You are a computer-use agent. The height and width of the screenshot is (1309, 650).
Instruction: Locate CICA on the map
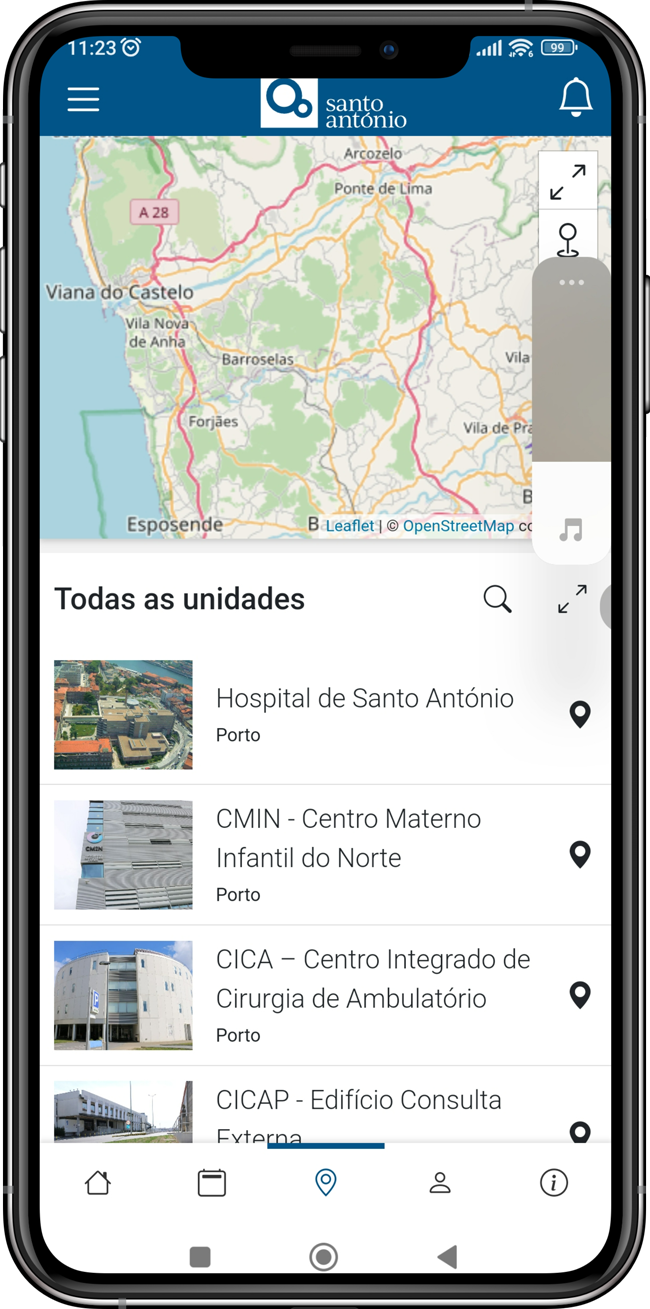[580, 995]
